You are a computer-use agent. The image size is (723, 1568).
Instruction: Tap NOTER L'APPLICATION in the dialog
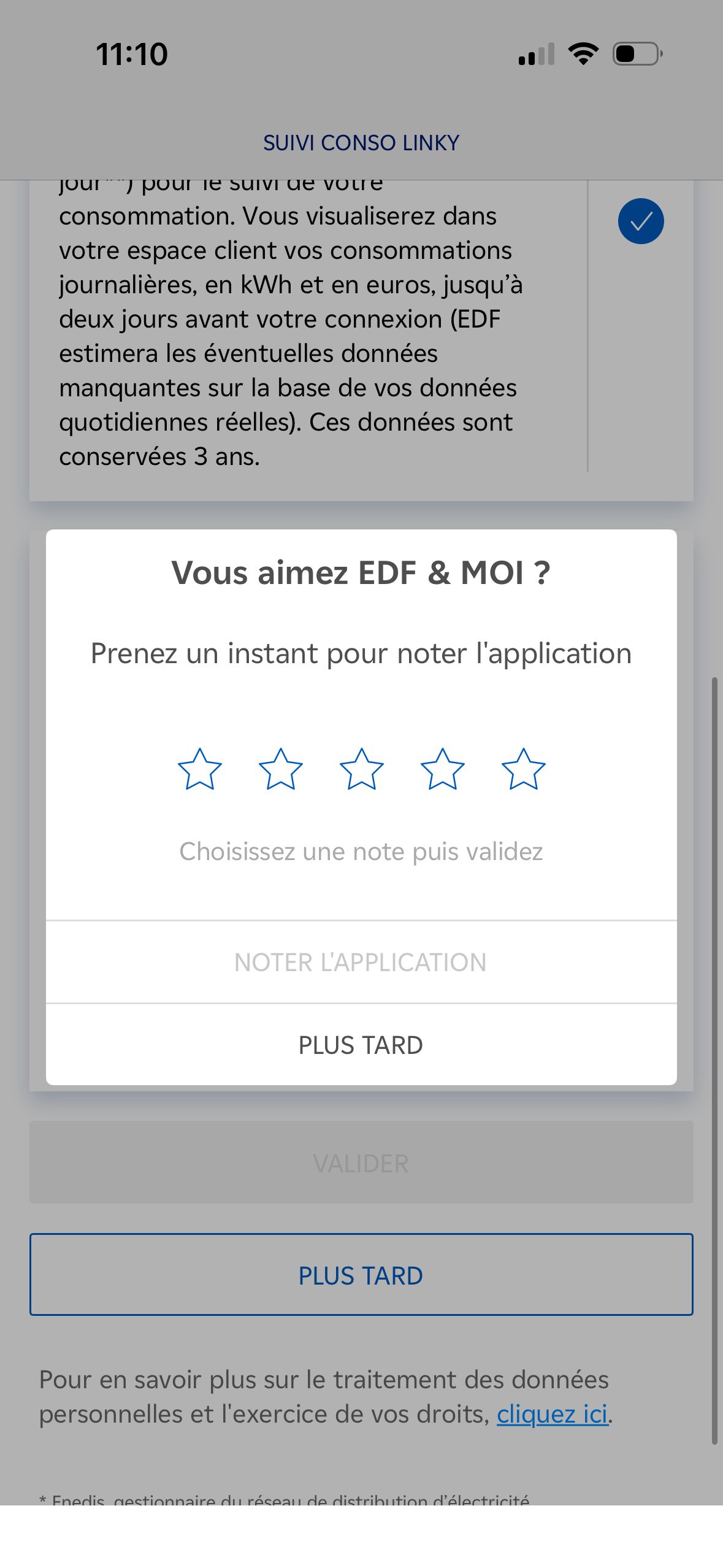361,962
